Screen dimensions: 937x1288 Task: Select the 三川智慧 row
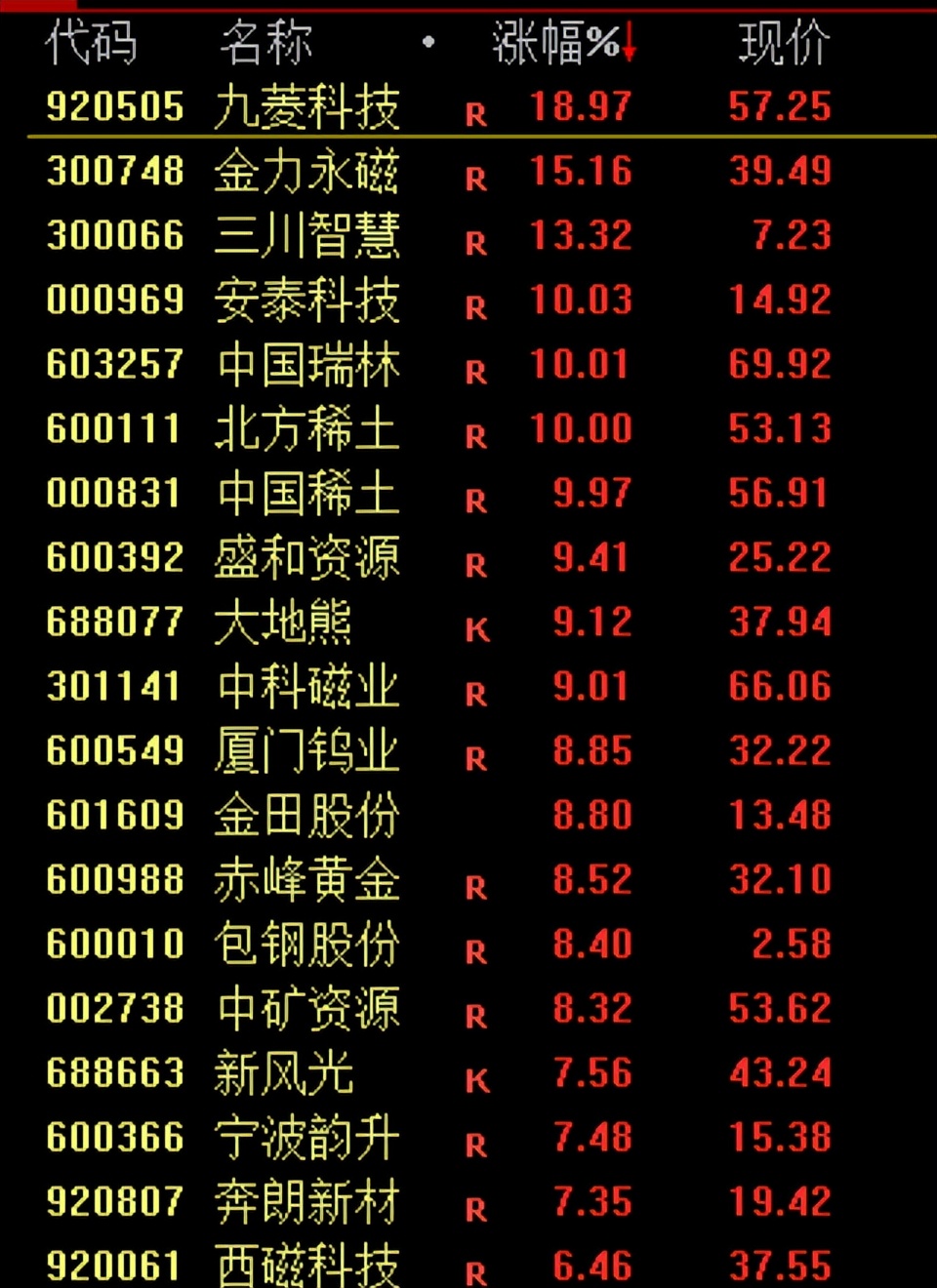(306, 236)
